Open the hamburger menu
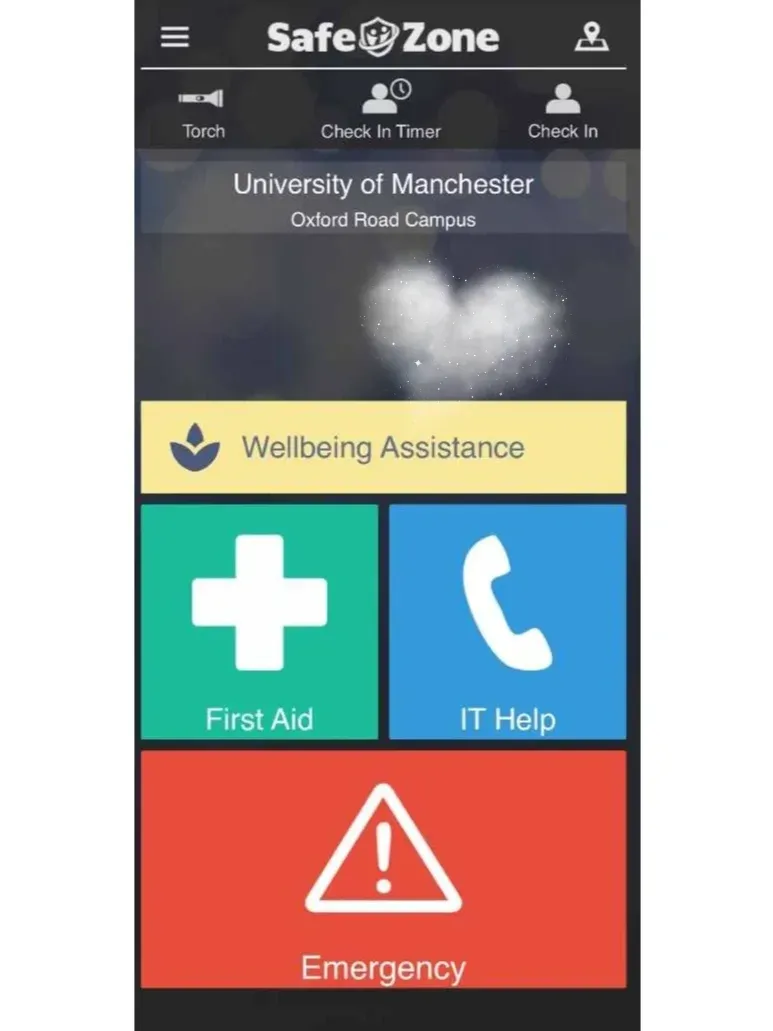This screenshot has width=773, height=1031. tap(175, 37)
